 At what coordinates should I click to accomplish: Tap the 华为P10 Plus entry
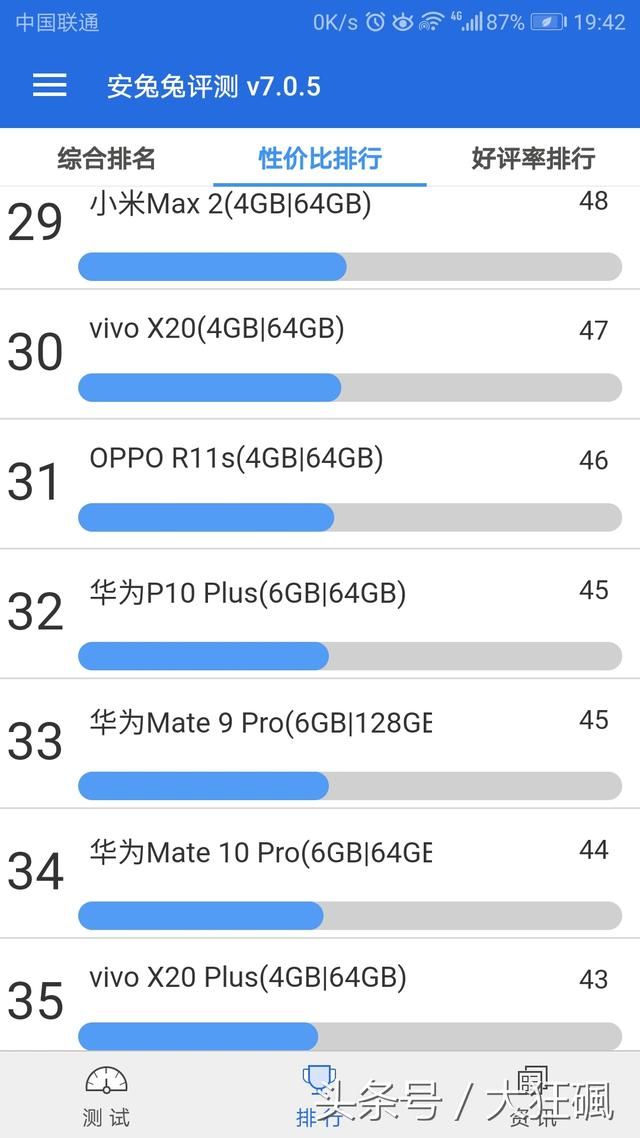click(320, 615)
